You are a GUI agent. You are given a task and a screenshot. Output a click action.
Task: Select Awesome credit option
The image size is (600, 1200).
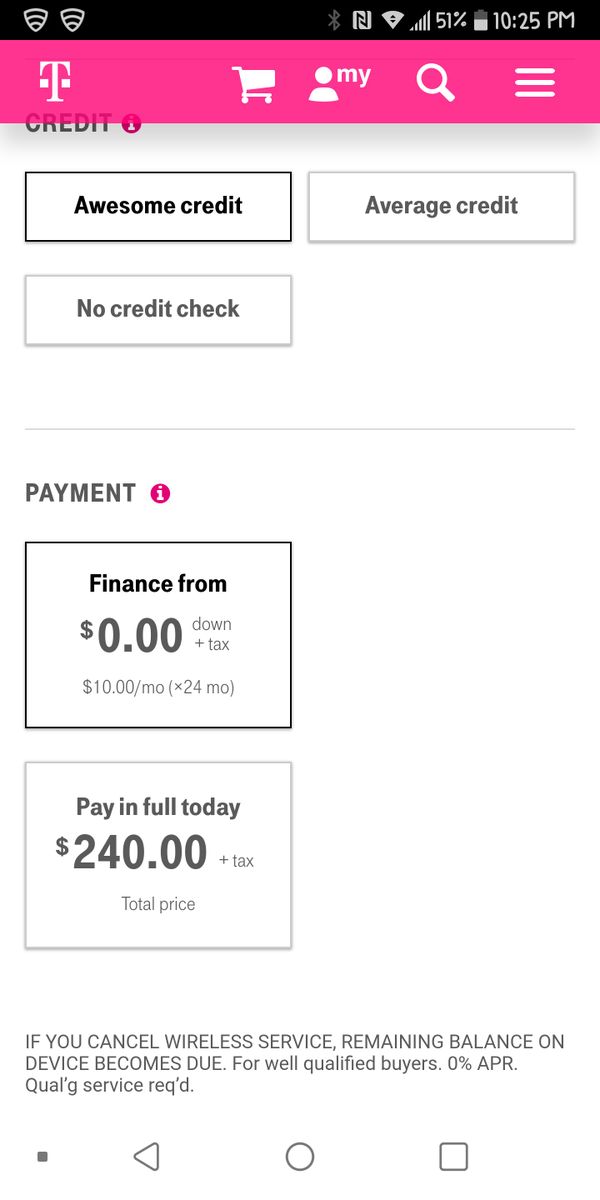tap(158, 206)
